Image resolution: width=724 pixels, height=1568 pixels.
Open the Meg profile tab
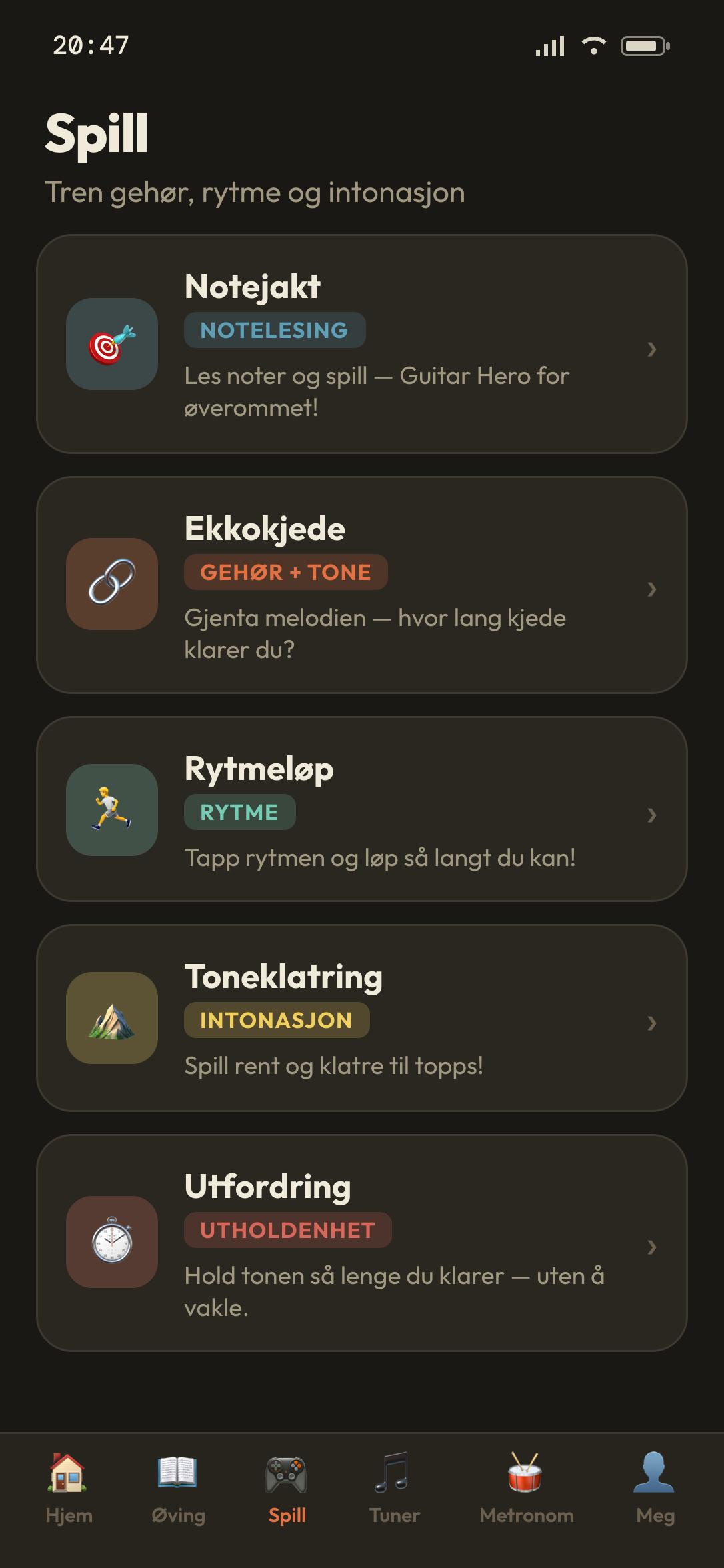point(655,1488)
